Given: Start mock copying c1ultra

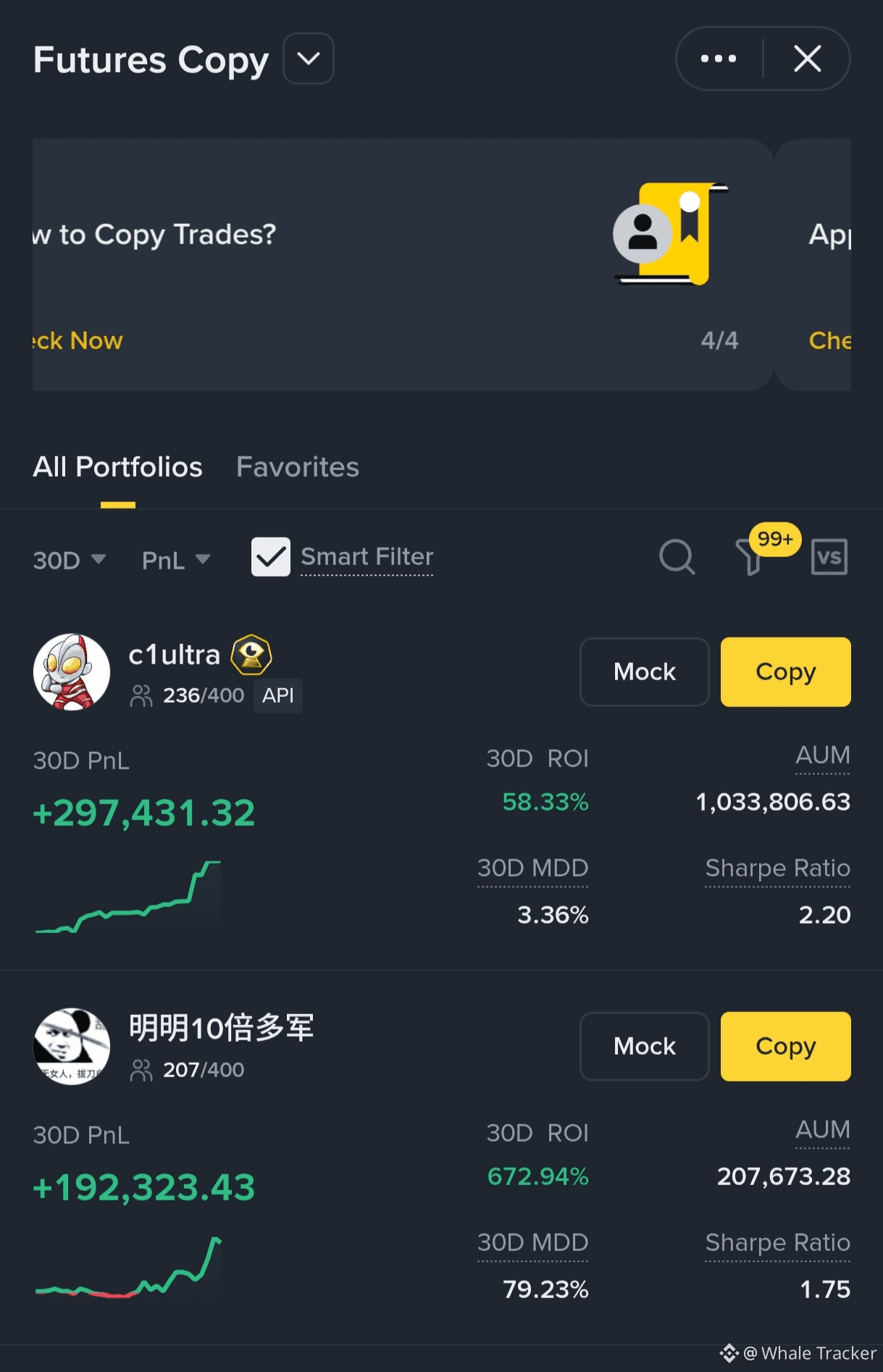Looking at the screenshot, I should coord(644,672).
